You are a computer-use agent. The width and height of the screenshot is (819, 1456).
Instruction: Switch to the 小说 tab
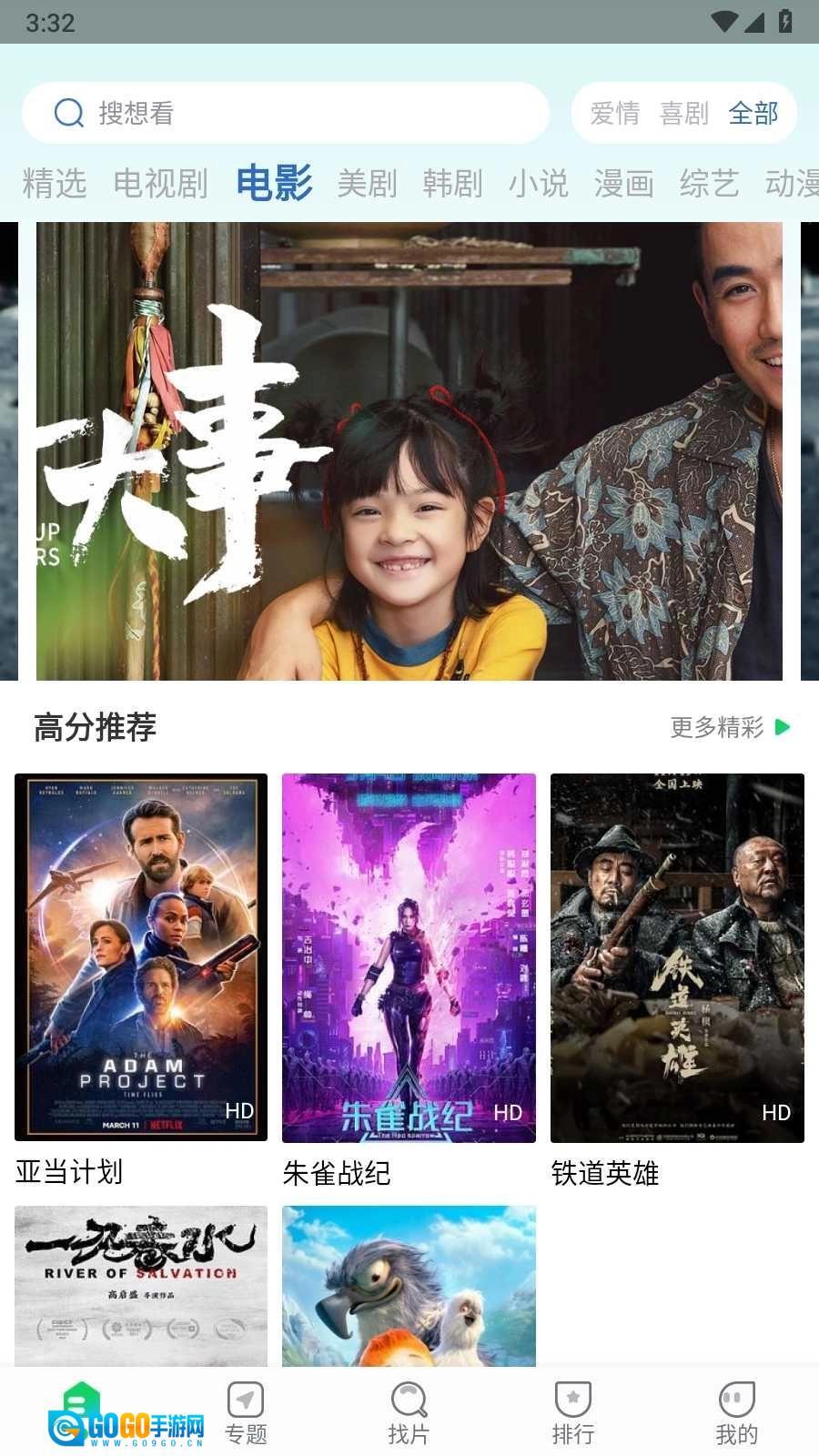point(538,183)
